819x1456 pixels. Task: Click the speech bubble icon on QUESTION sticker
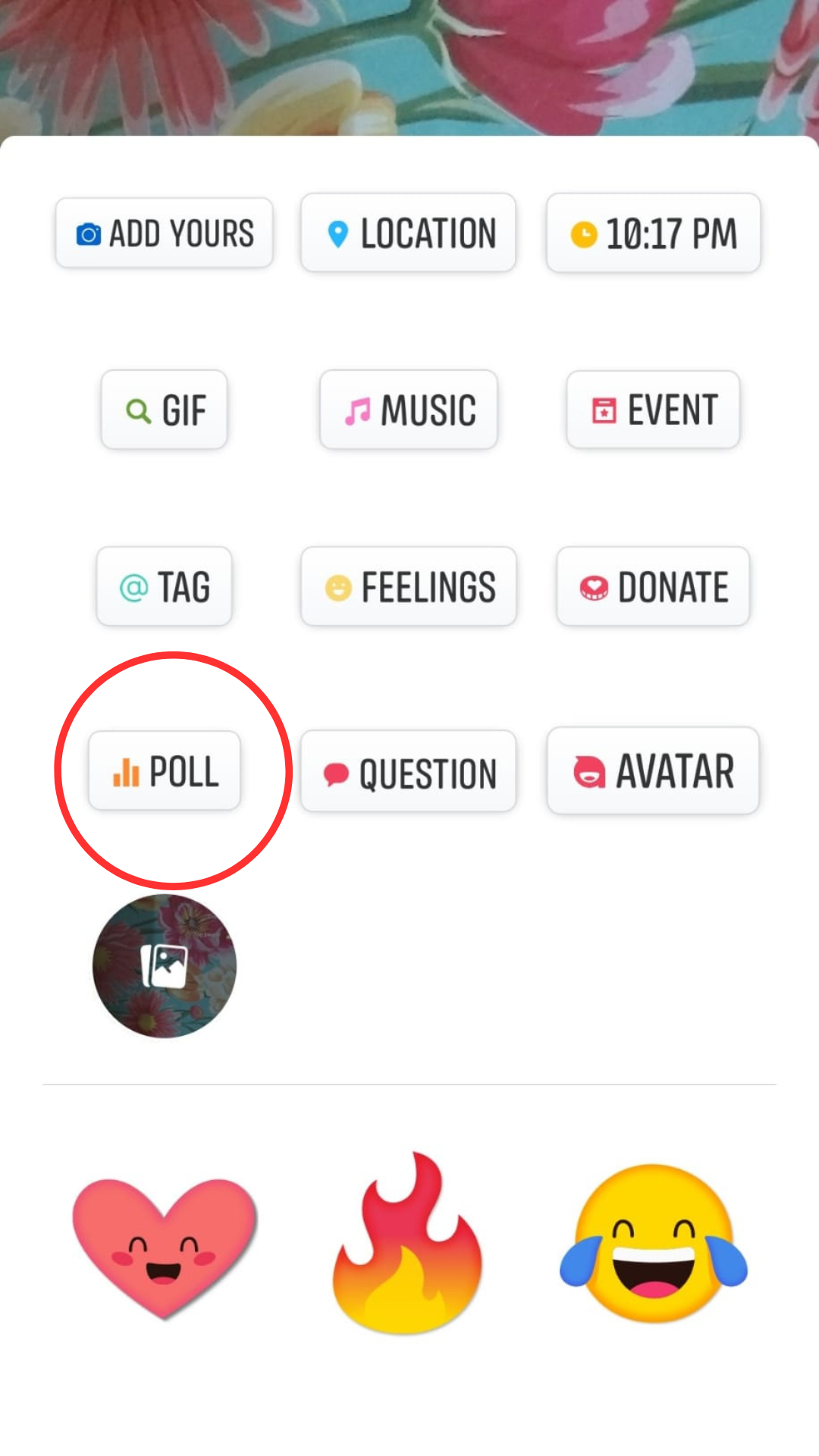click(336, 773)
